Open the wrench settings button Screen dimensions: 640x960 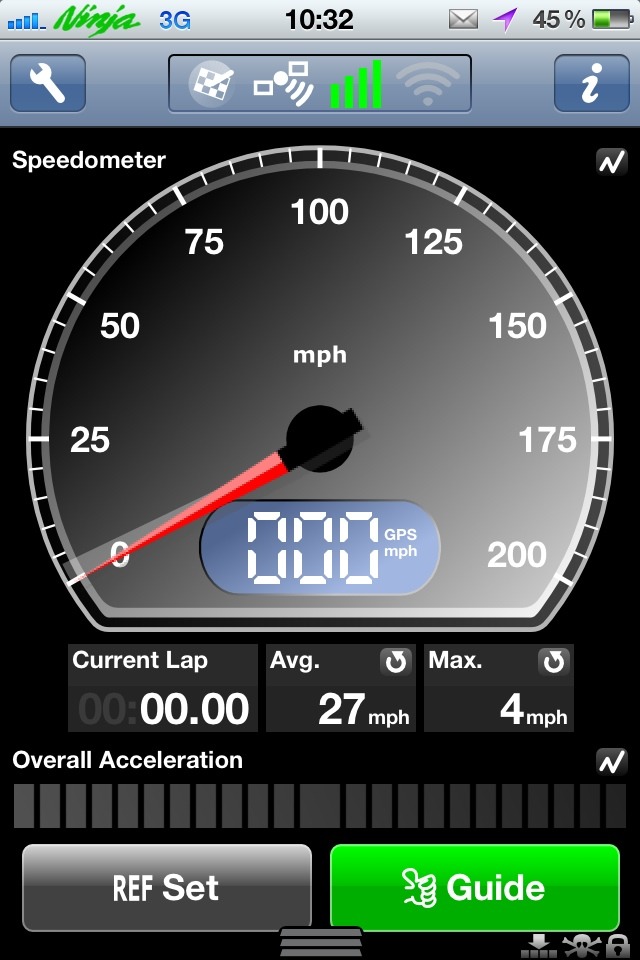point(47,83)
